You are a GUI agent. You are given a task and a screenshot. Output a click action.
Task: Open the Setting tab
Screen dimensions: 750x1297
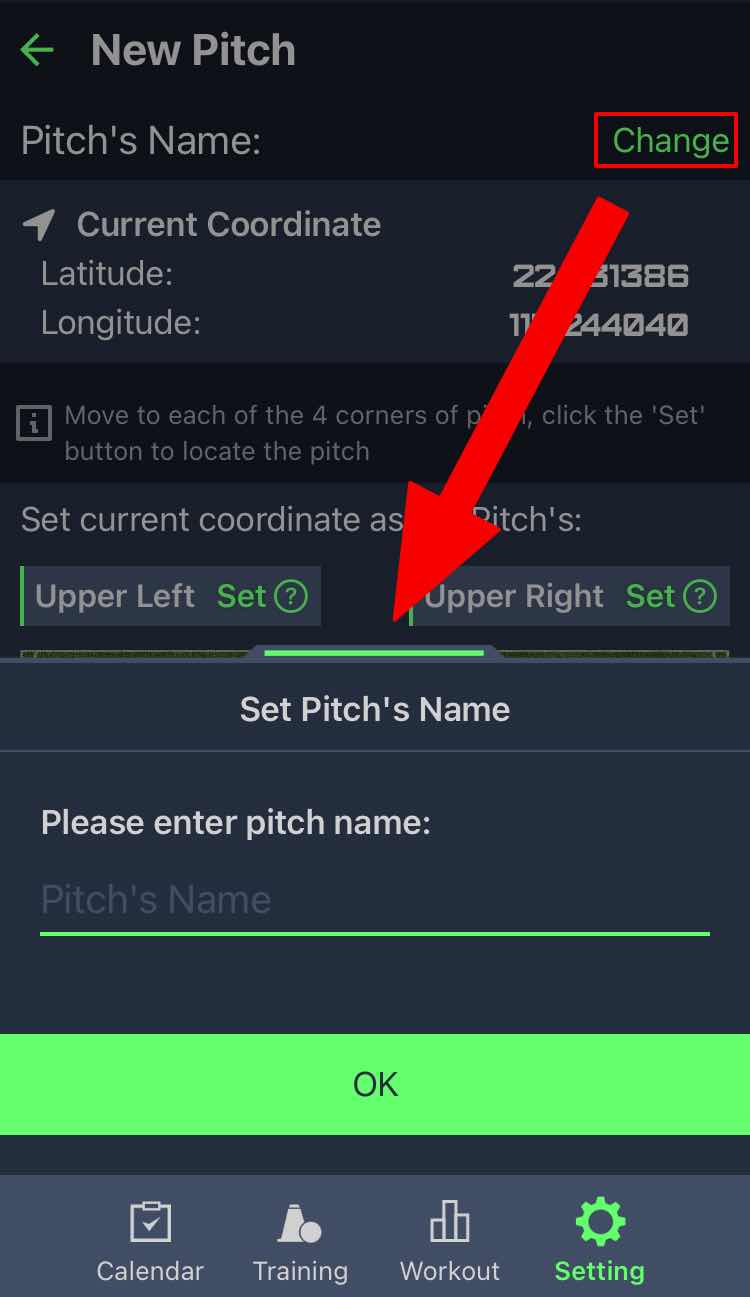pyautogui.click(x=599, y=1242)
